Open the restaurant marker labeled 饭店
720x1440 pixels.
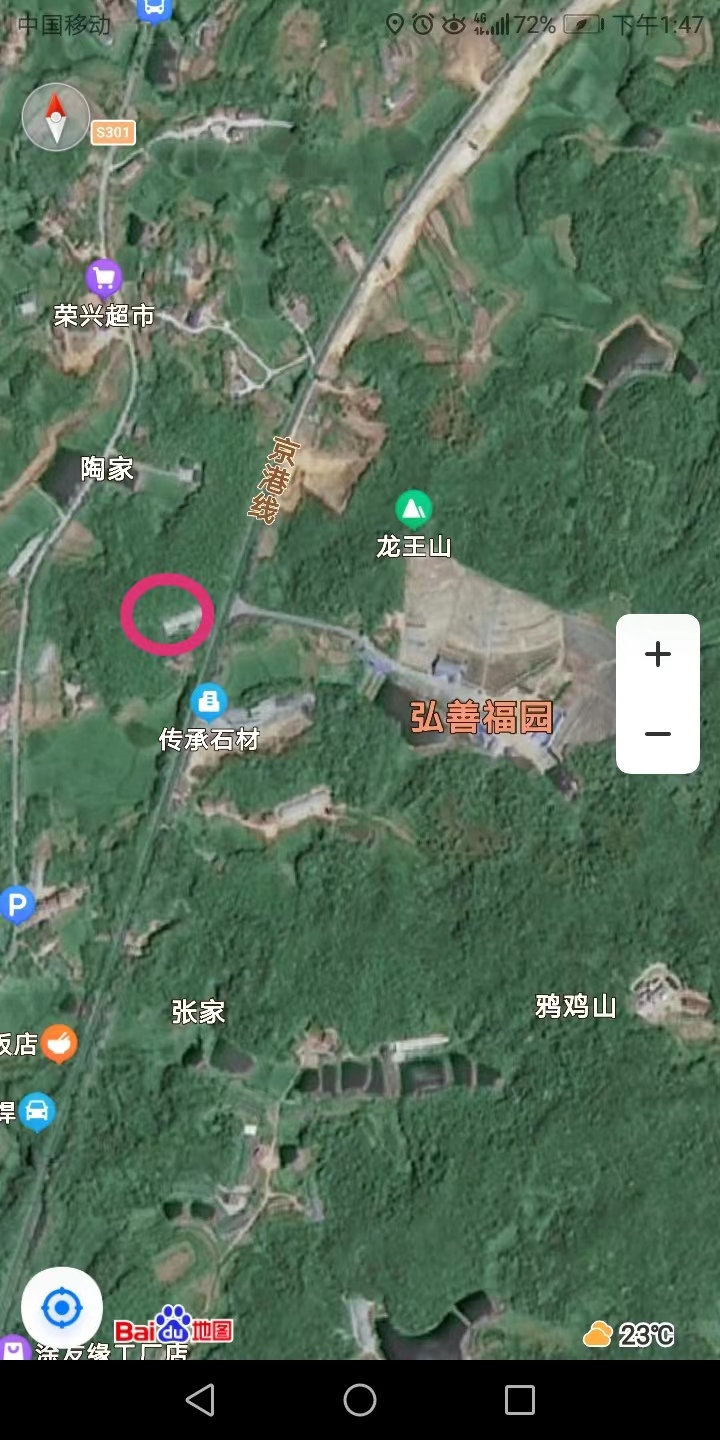(59, 1044)
